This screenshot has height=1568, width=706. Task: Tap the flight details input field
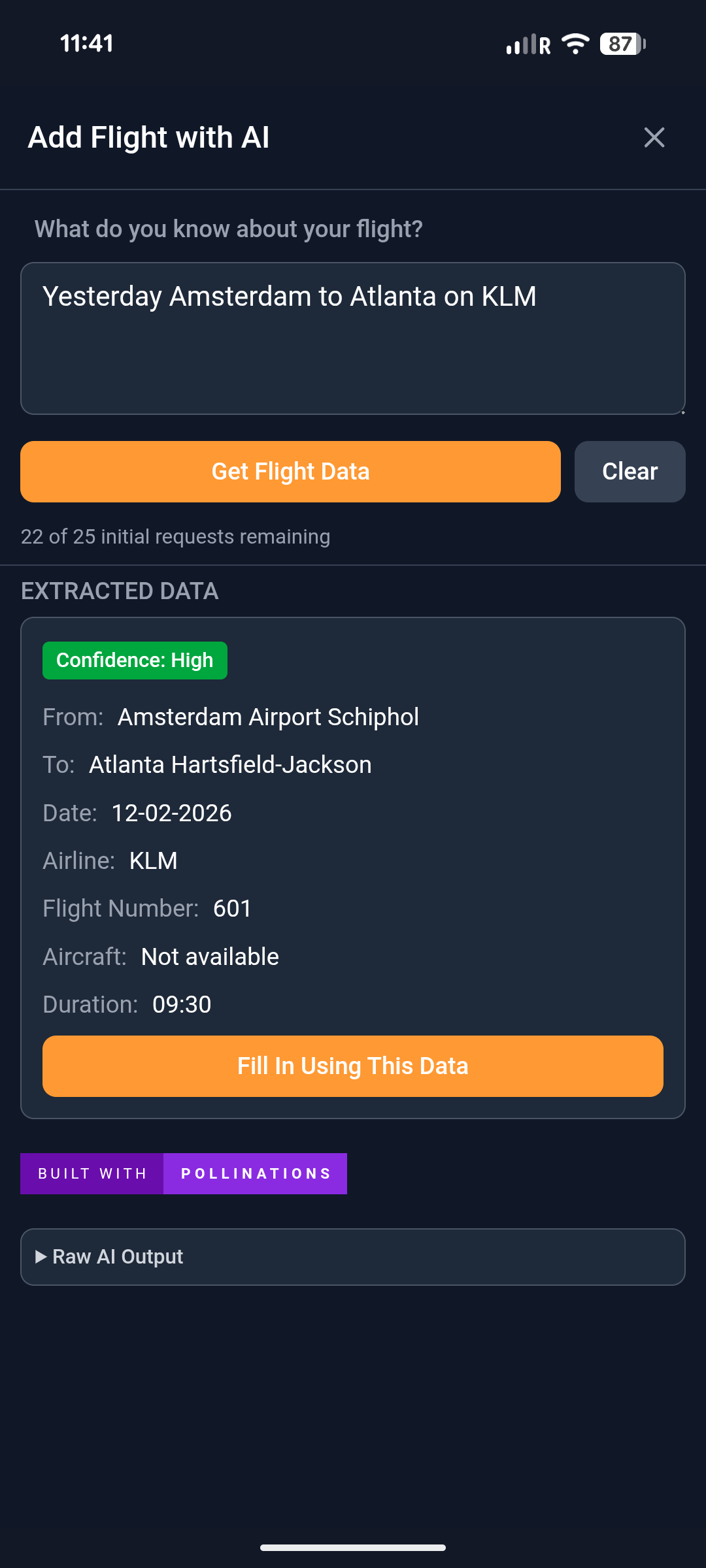353,336
